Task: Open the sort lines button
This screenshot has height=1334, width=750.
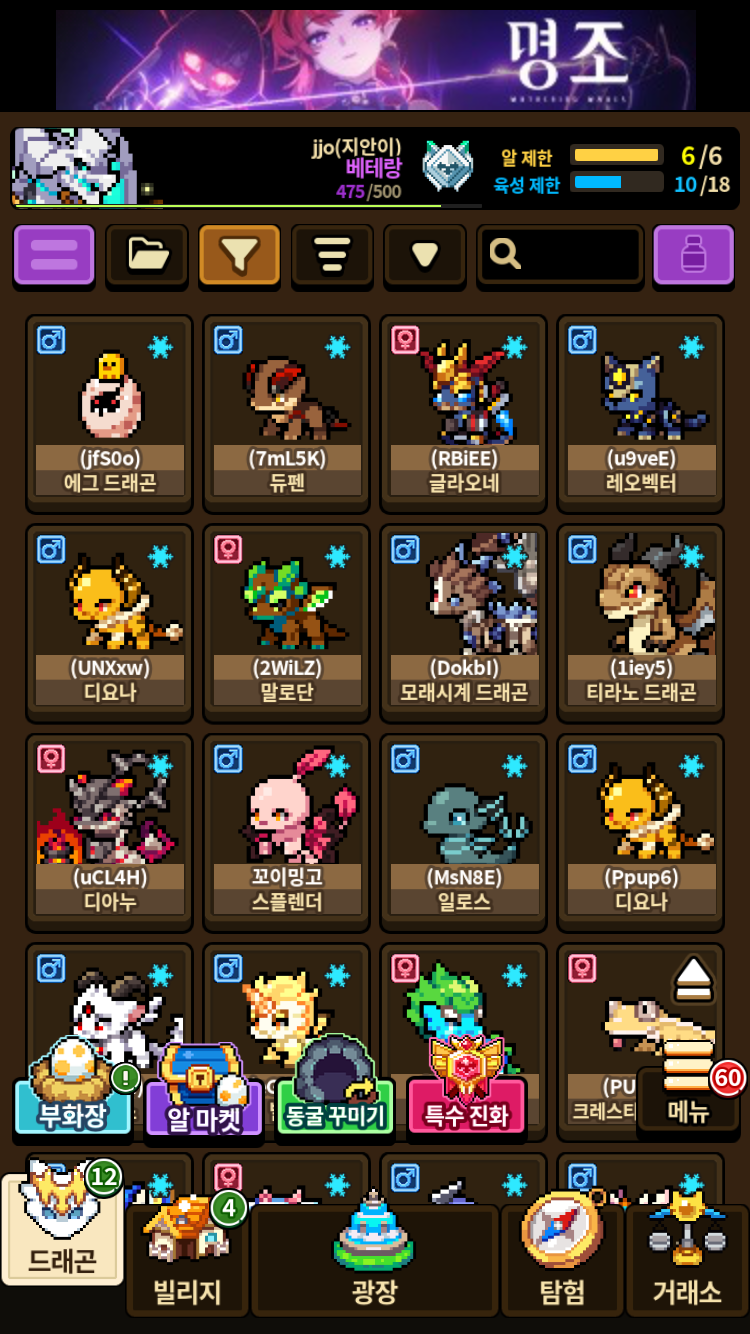Action: (x=332, y=255)
